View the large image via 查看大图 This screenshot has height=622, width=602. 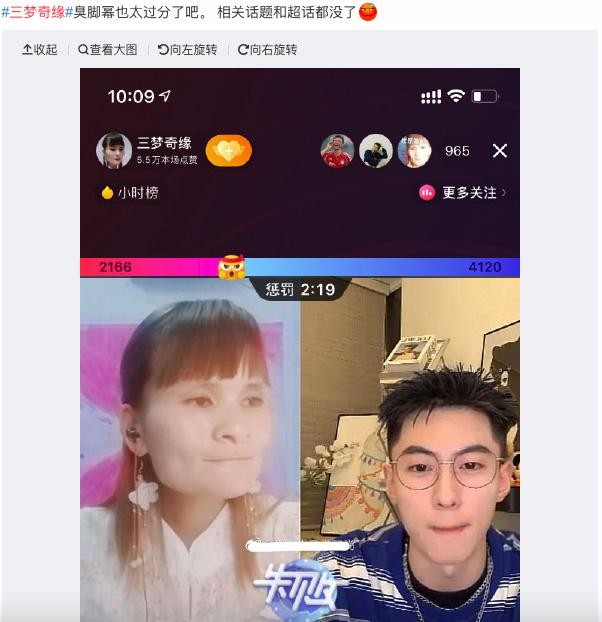[x=108, y=49]
